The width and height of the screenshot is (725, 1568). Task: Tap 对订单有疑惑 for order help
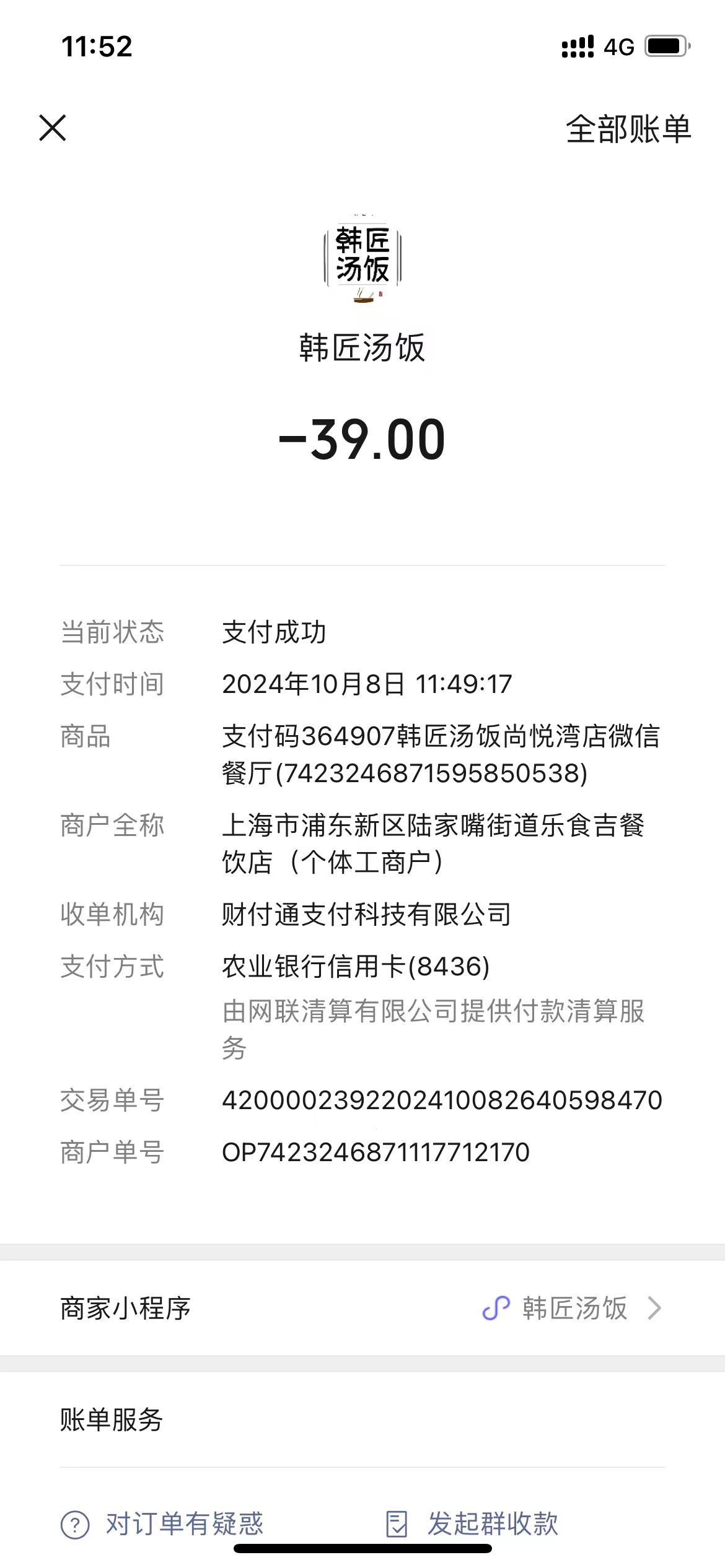coord(162,1525)
